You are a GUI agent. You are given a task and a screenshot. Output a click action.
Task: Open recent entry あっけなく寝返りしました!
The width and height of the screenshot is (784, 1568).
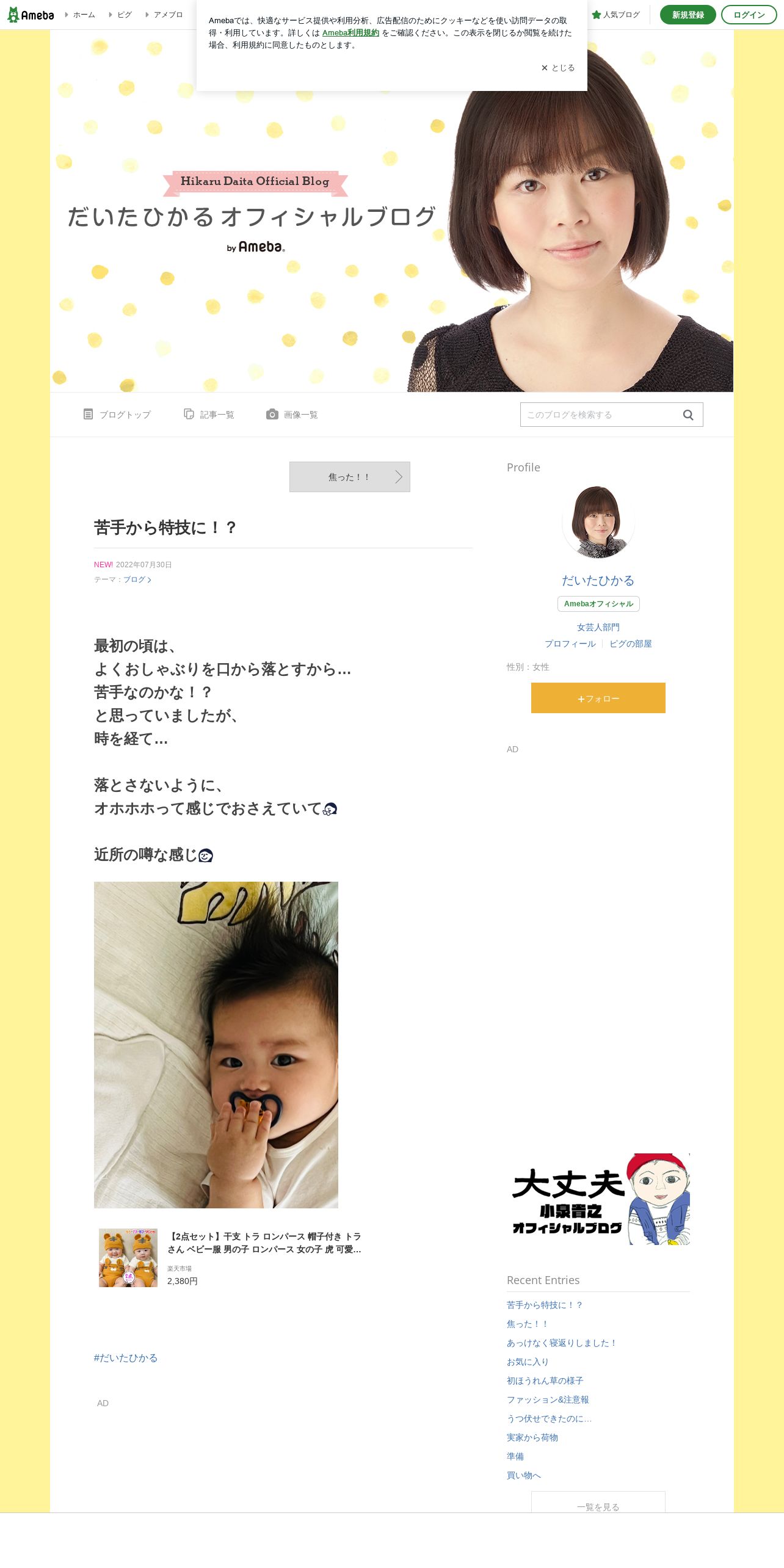click(x=562, y=1343)
